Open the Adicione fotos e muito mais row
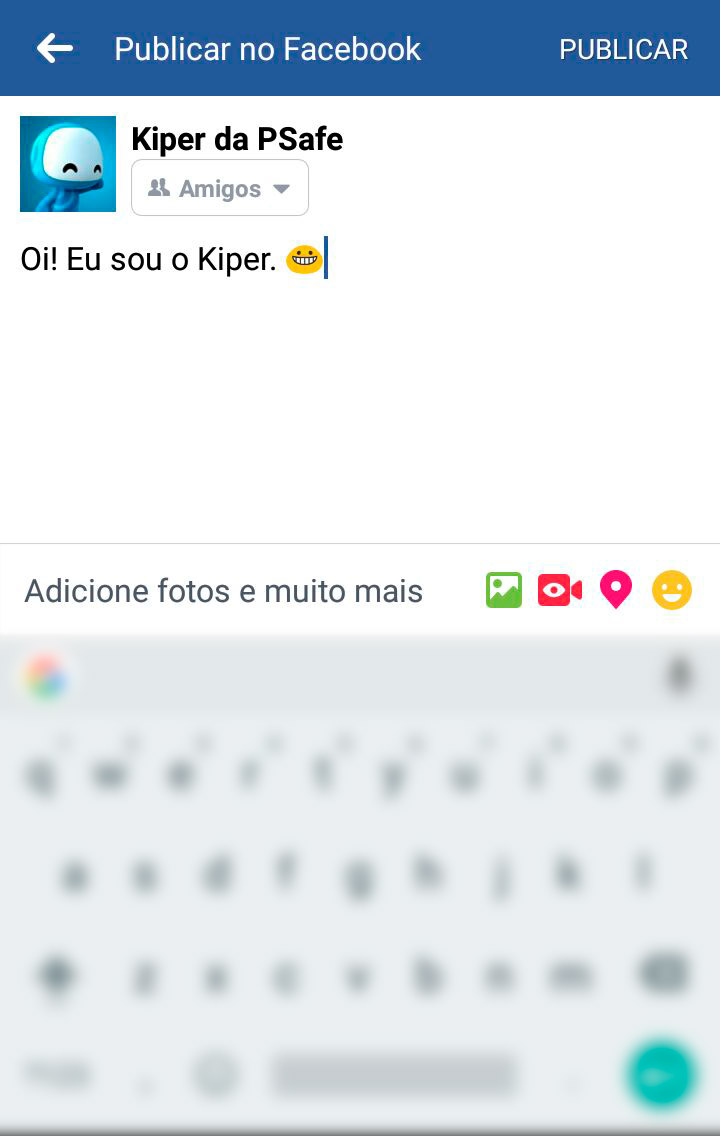The width and height of the screenshot is (720, 1136). click(224, 591)
